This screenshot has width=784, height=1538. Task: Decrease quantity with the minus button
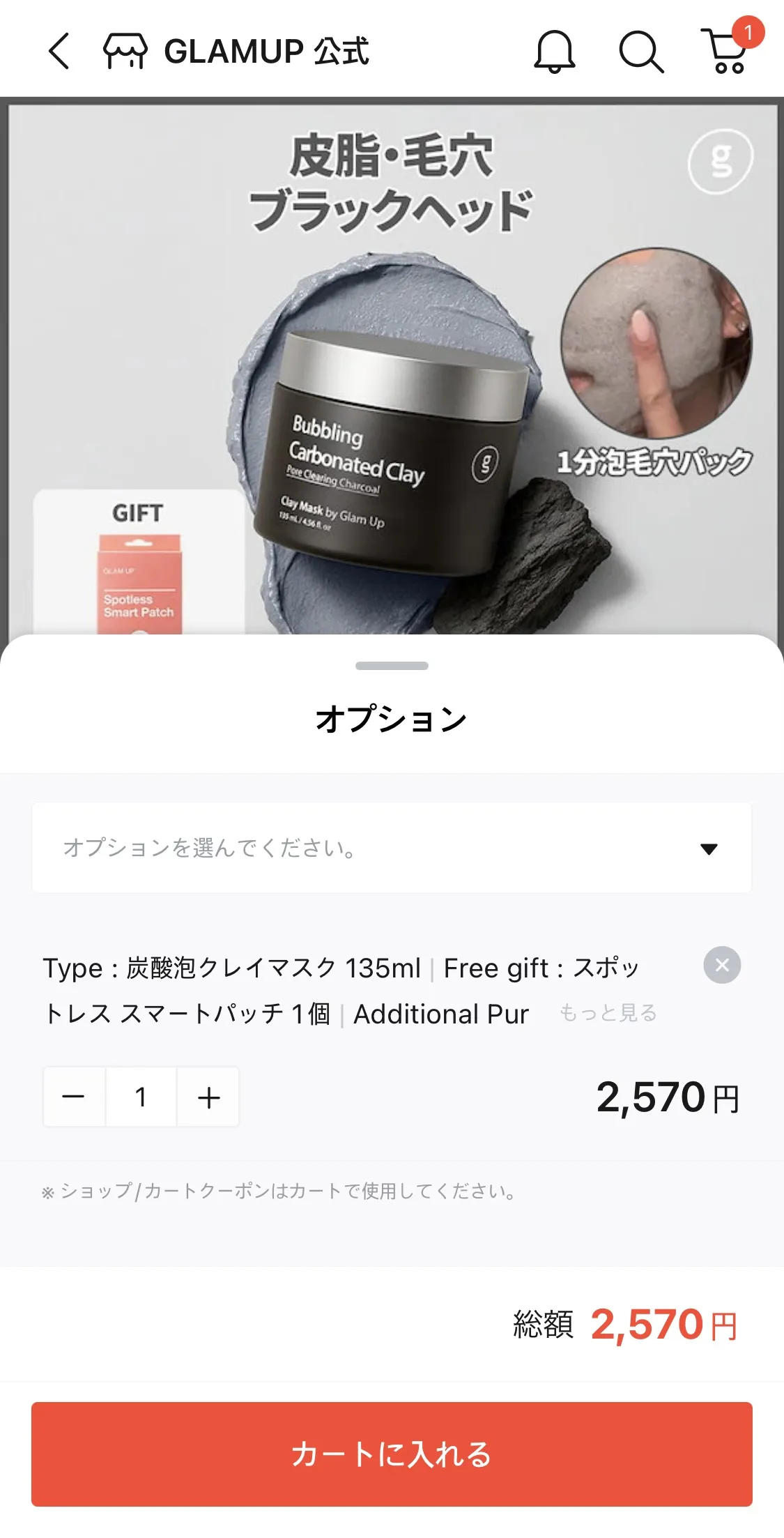point(74,1097)
